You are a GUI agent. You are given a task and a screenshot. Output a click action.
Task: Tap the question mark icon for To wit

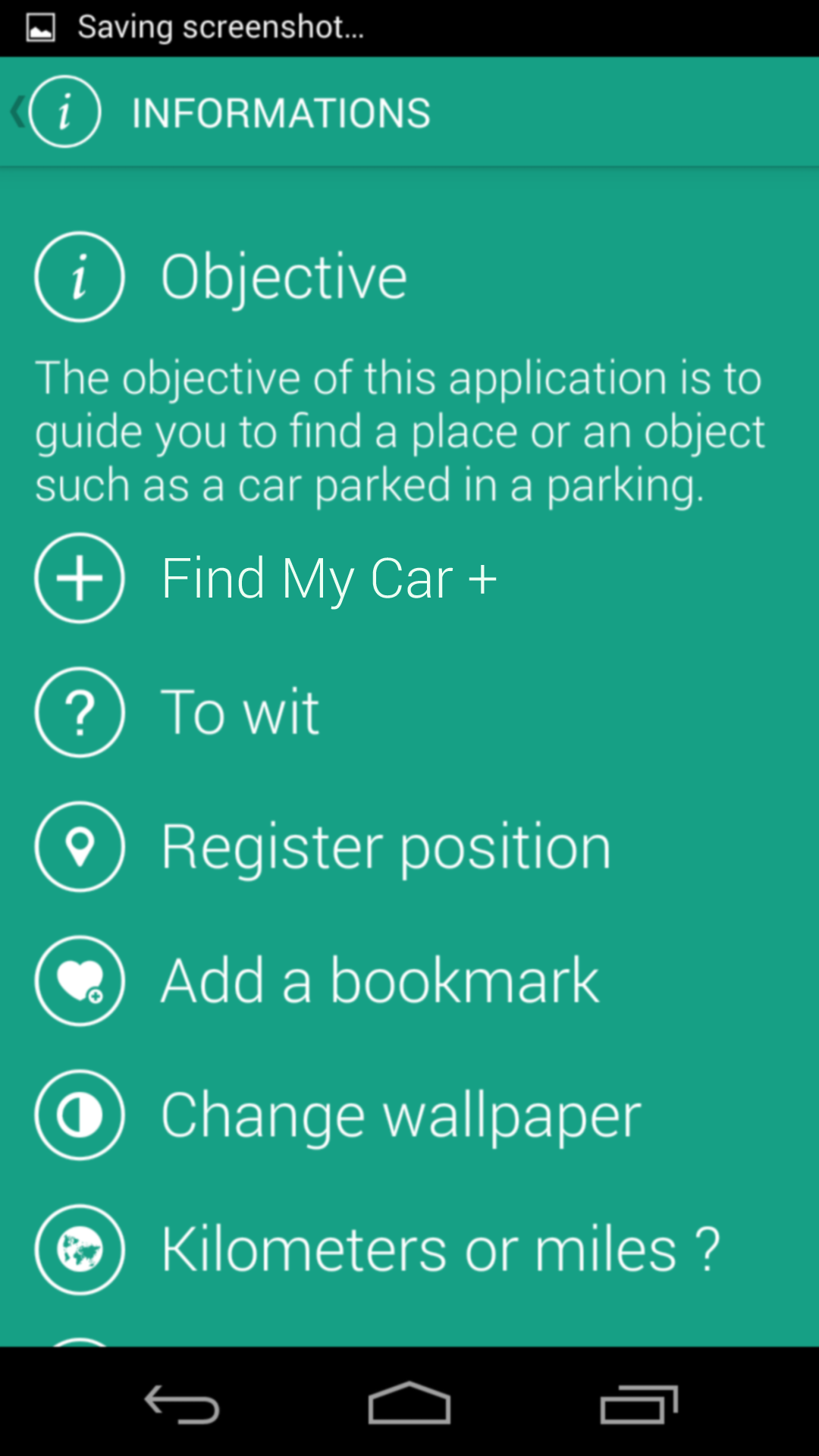click(x=79, y=713)
